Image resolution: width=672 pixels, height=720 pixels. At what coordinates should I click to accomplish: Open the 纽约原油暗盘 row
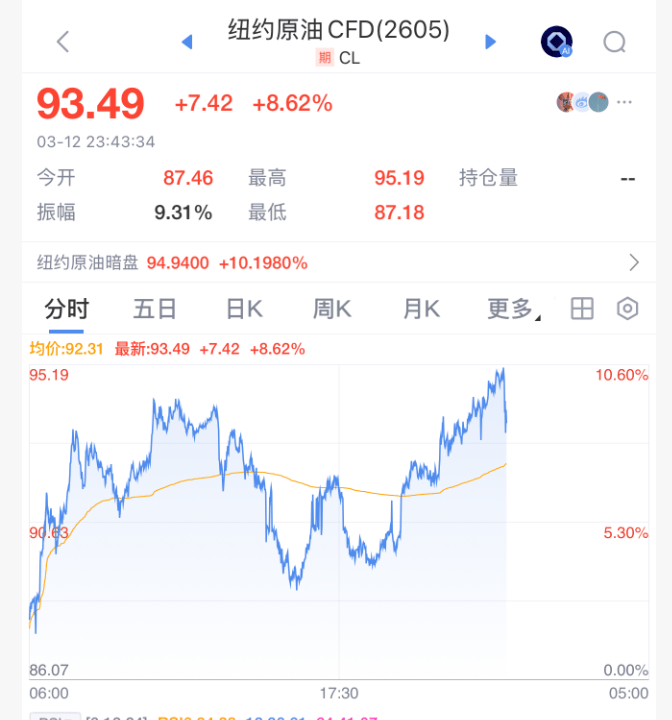pyautogui.click(x=336, y=263)
